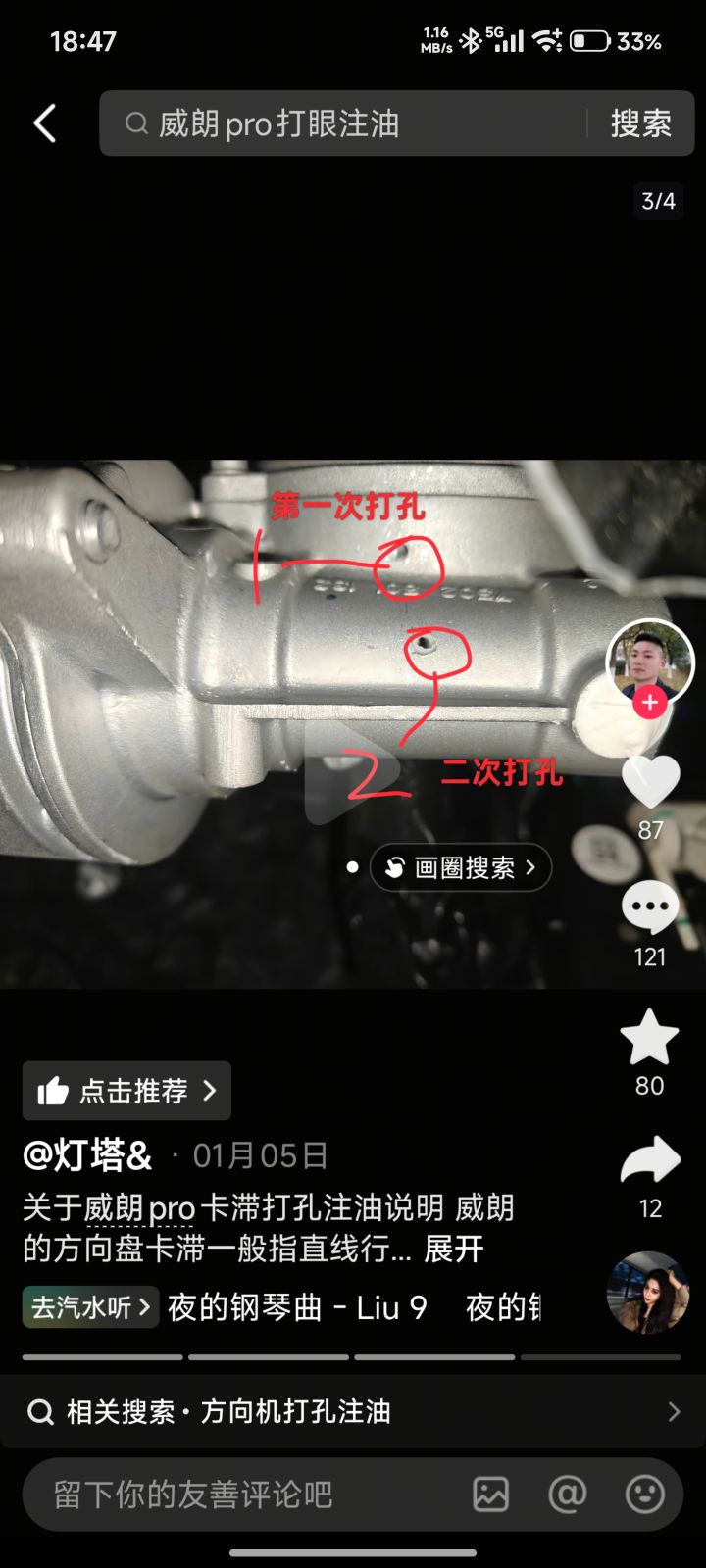Open the emoji picker in comment bar
The image size is (706, 1568).
pos(645,1494)
